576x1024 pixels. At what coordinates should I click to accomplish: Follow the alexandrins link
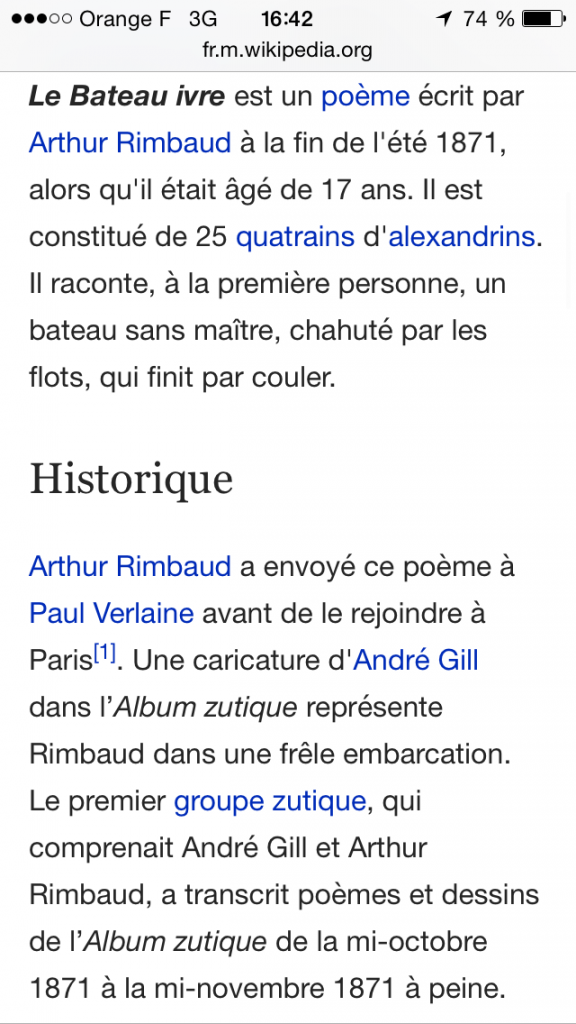click(x=462, y=236)
